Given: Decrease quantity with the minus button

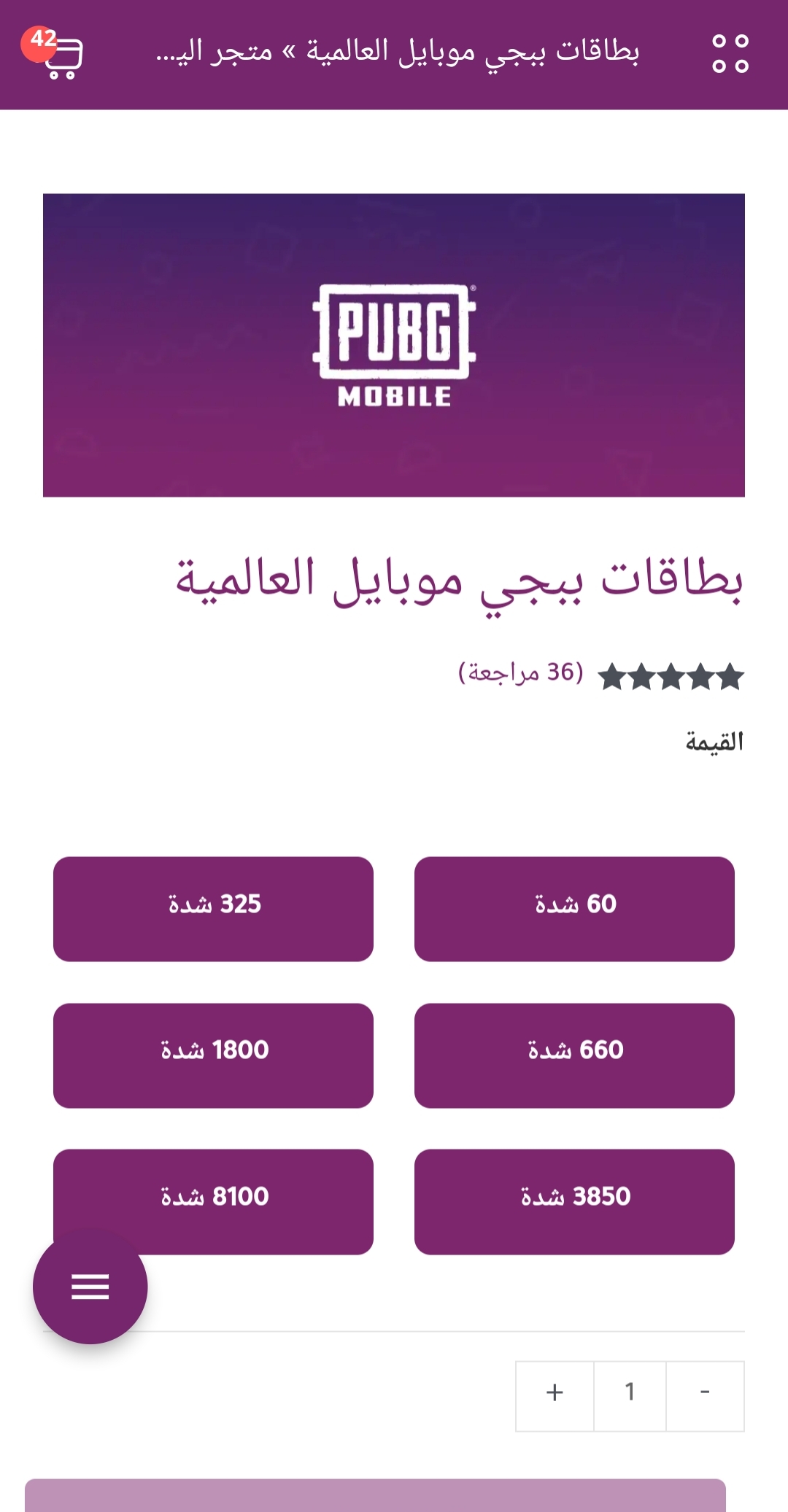Looking at the screenshot, I should click(x=705, y=1396).
